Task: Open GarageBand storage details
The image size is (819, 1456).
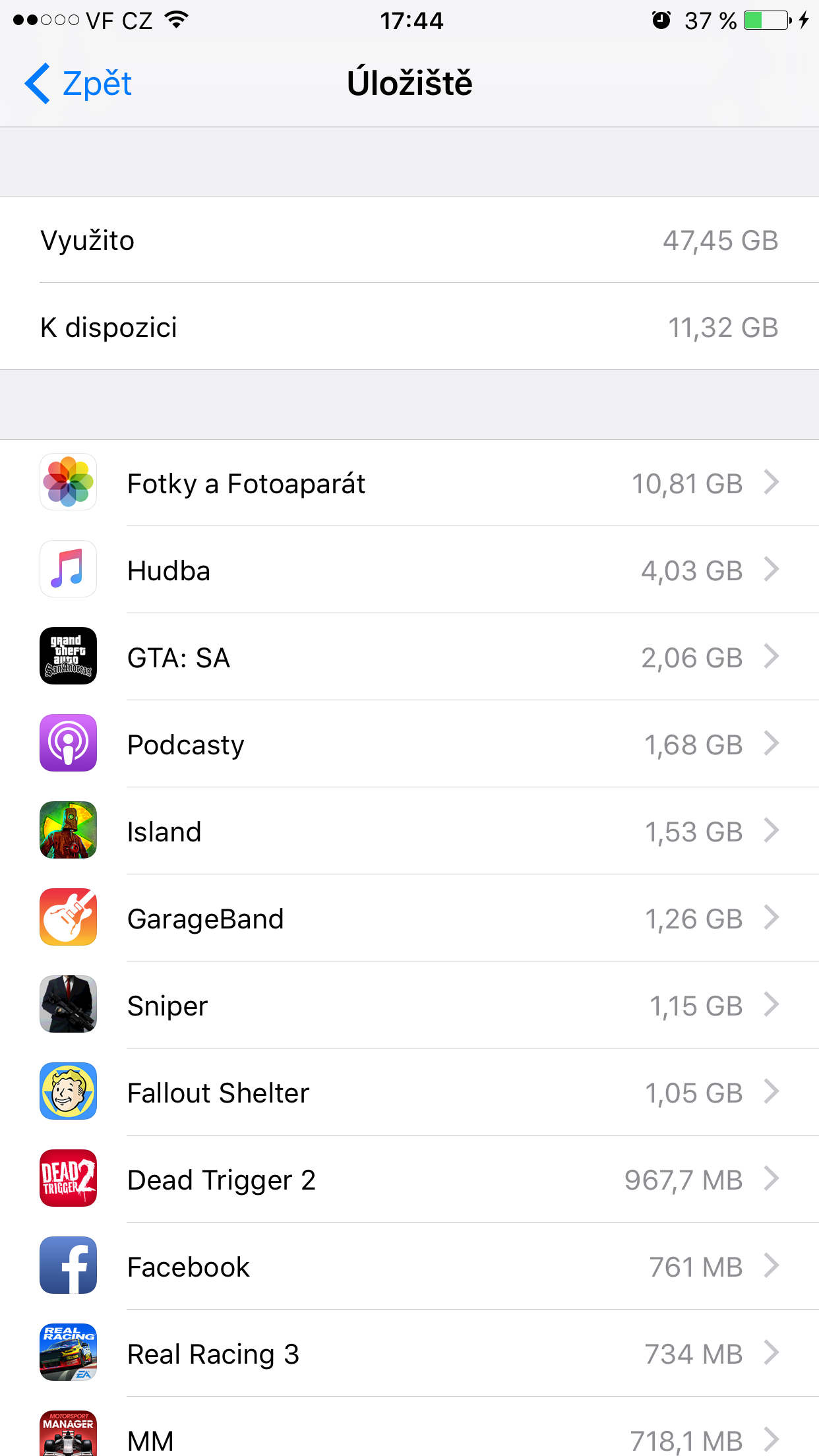Action: [409, 919]
